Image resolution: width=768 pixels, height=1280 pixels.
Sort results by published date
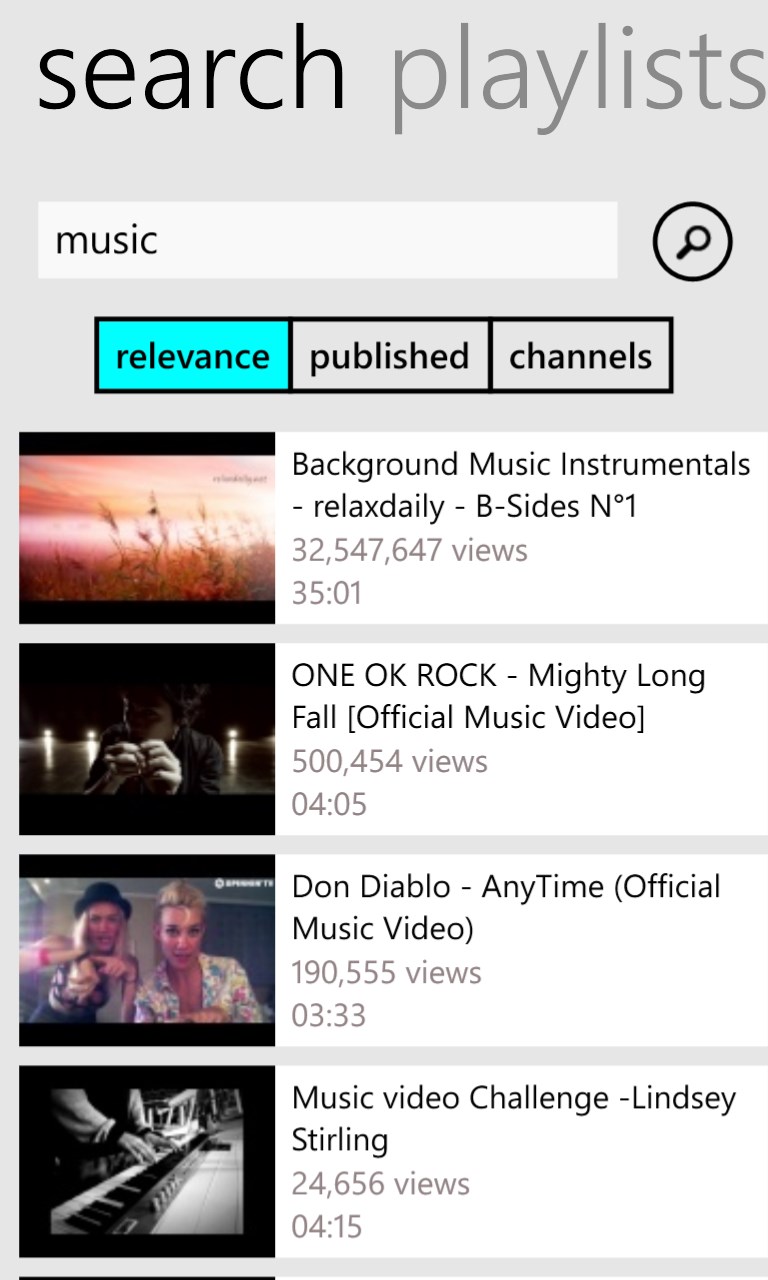coord(390,356)
